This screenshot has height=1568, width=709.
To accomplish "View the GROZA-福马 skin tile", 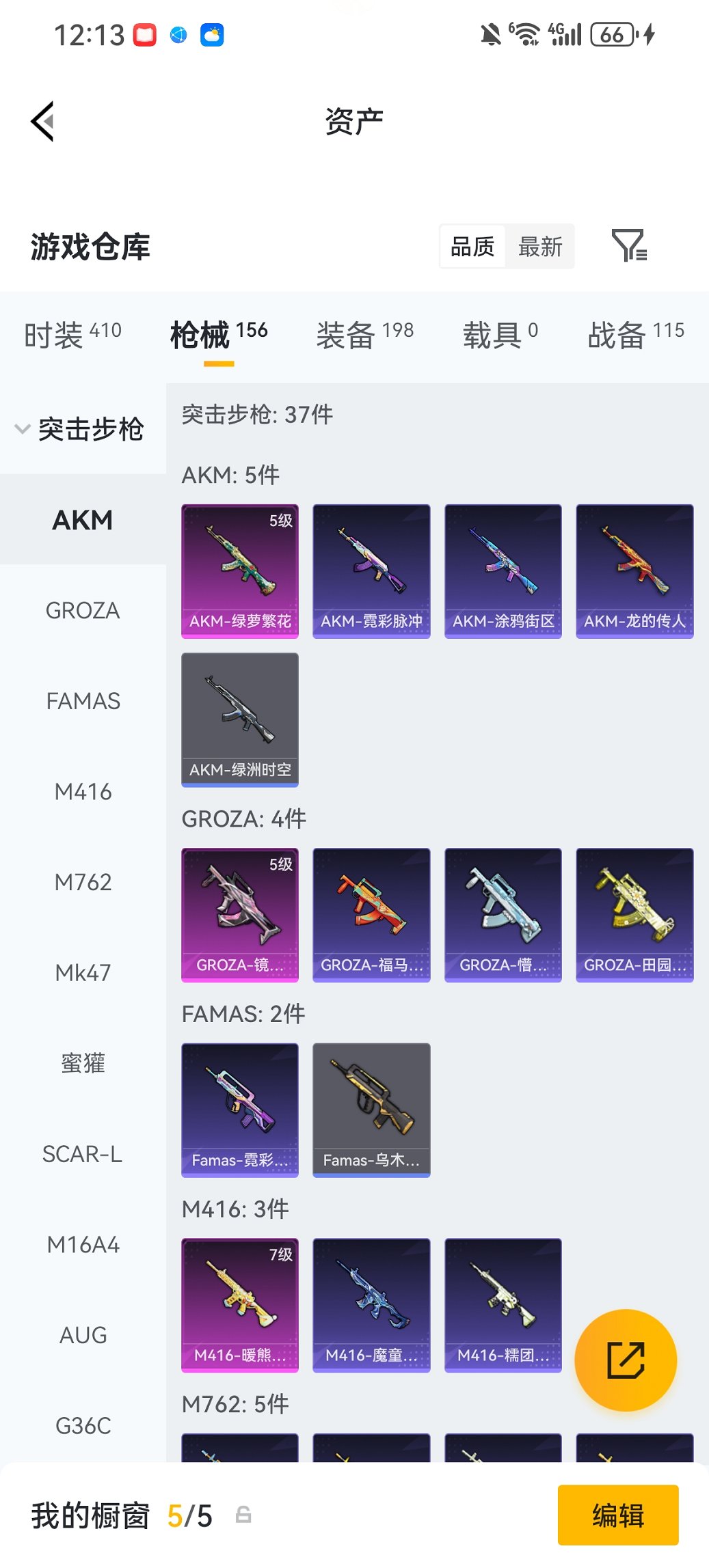I will [x=371, y=915].
